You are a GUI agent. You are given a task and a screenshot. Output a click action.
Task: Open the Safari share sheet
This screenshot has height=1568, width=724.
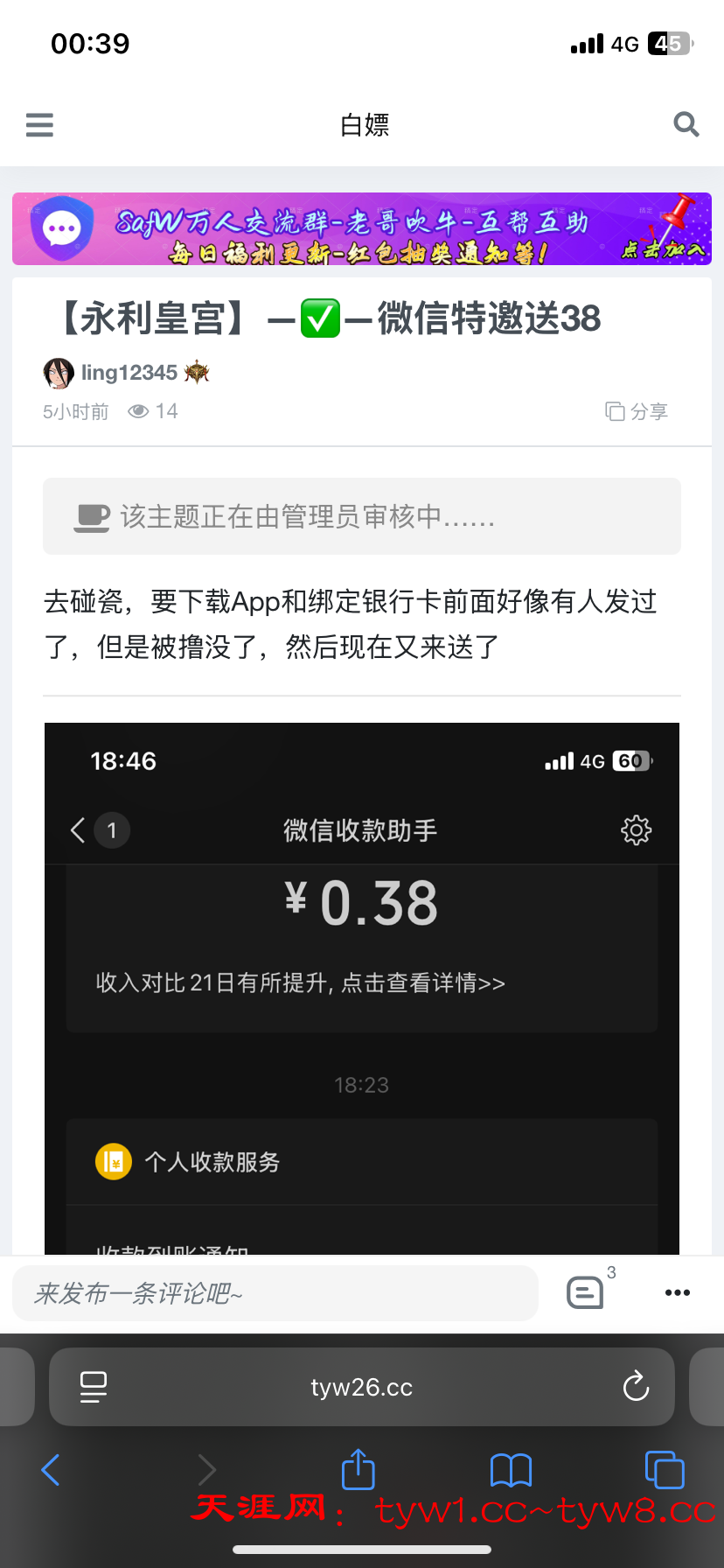(358, 1470)
